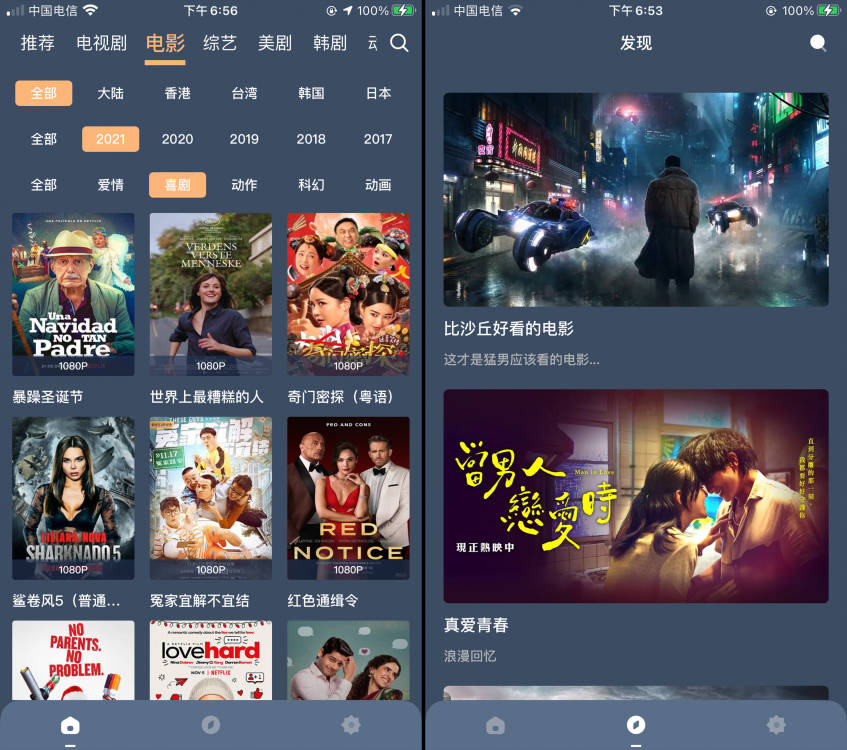
Task: Go to the 推荐 tab
Action: click(38, 43)
